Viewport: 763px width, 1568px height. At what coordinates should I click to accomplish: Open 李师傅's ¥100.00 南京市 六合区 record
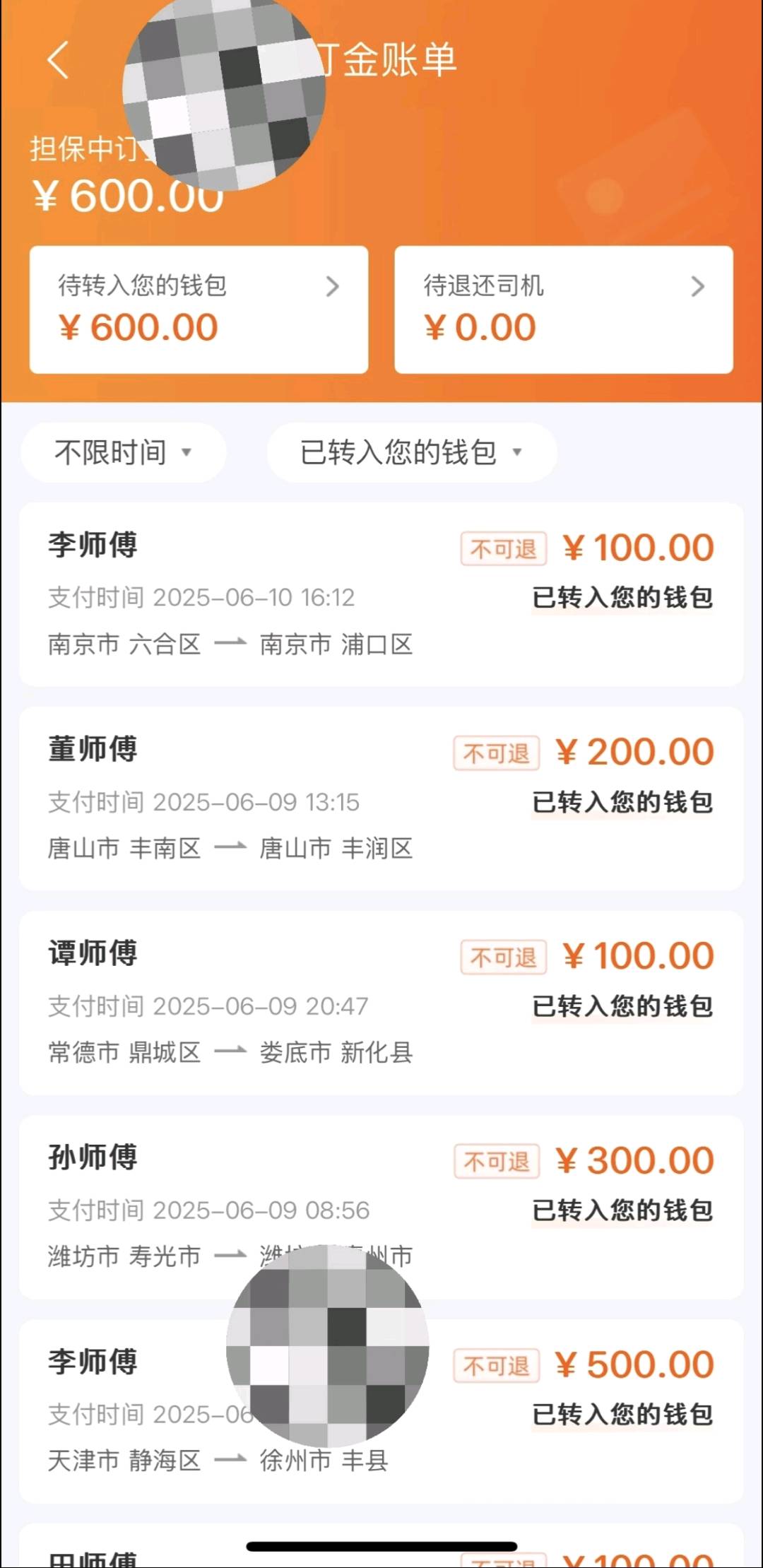pyautogui.click(x=381, y=594)
